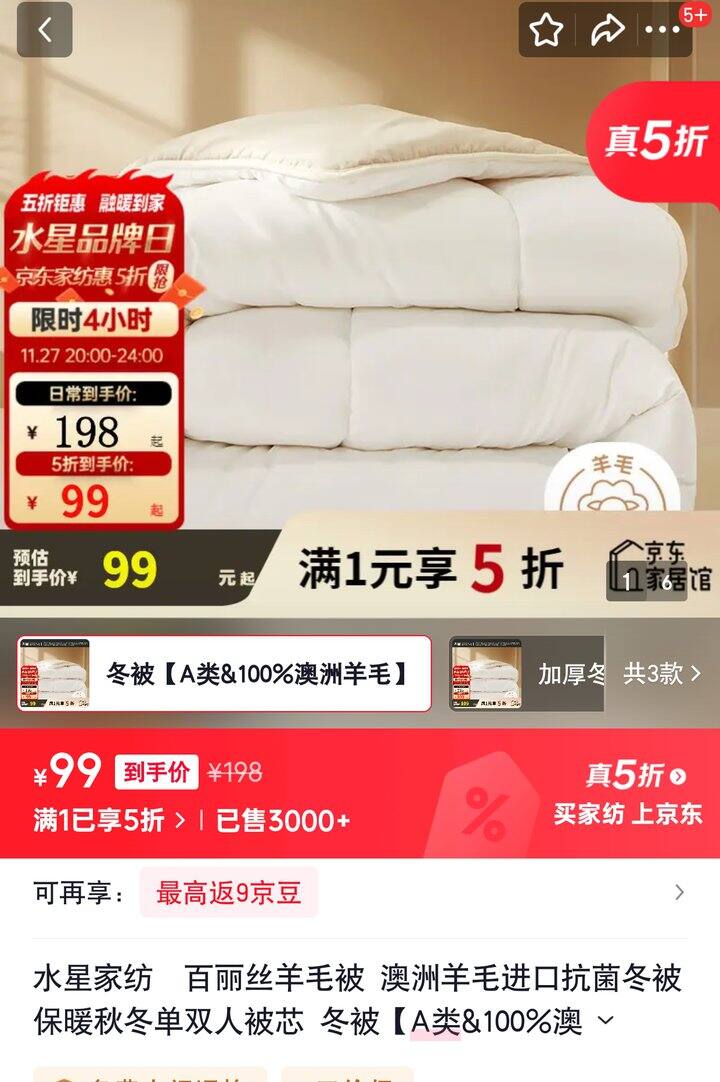Expand the full product title
720x1082 pixels.
[x=605, y=1021]
